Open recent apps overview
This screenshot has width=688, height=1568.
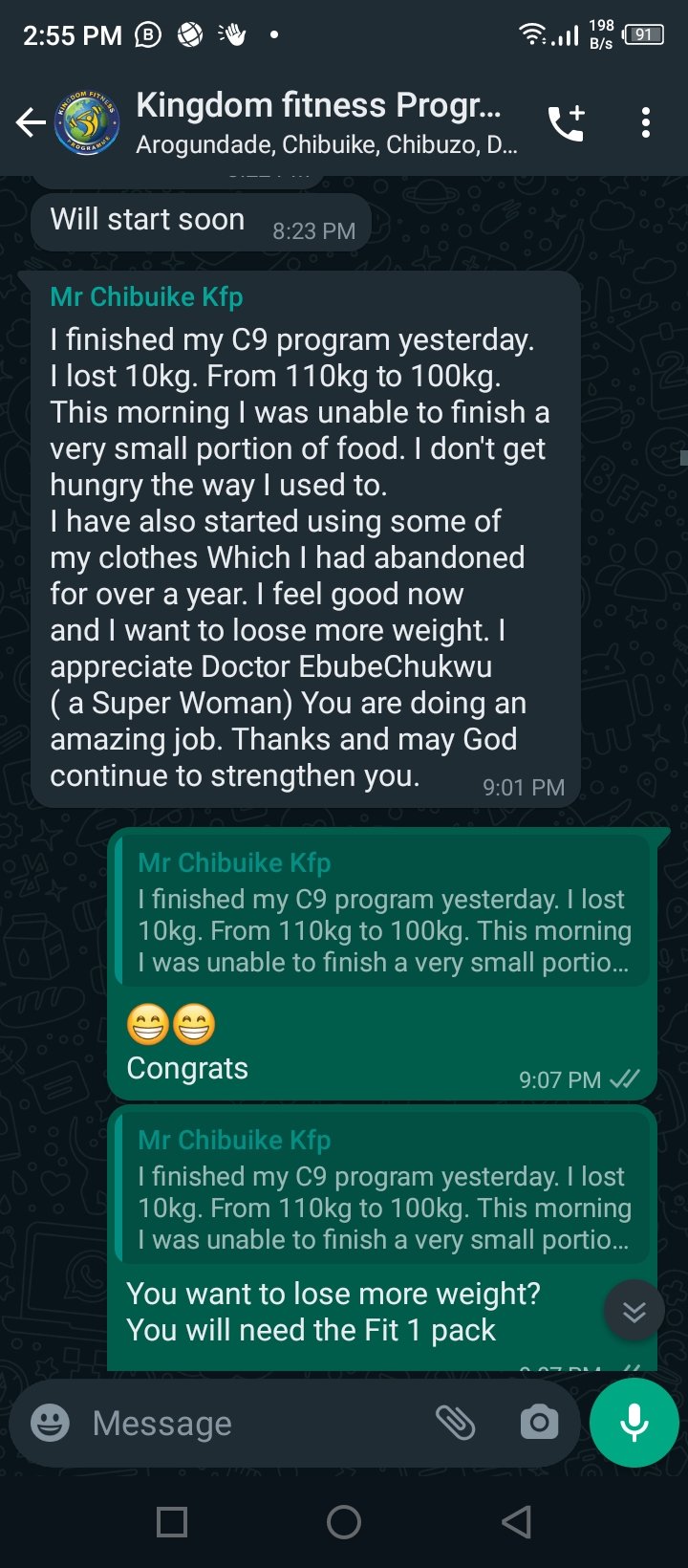pyautogui.click(x=172, y=1521)
